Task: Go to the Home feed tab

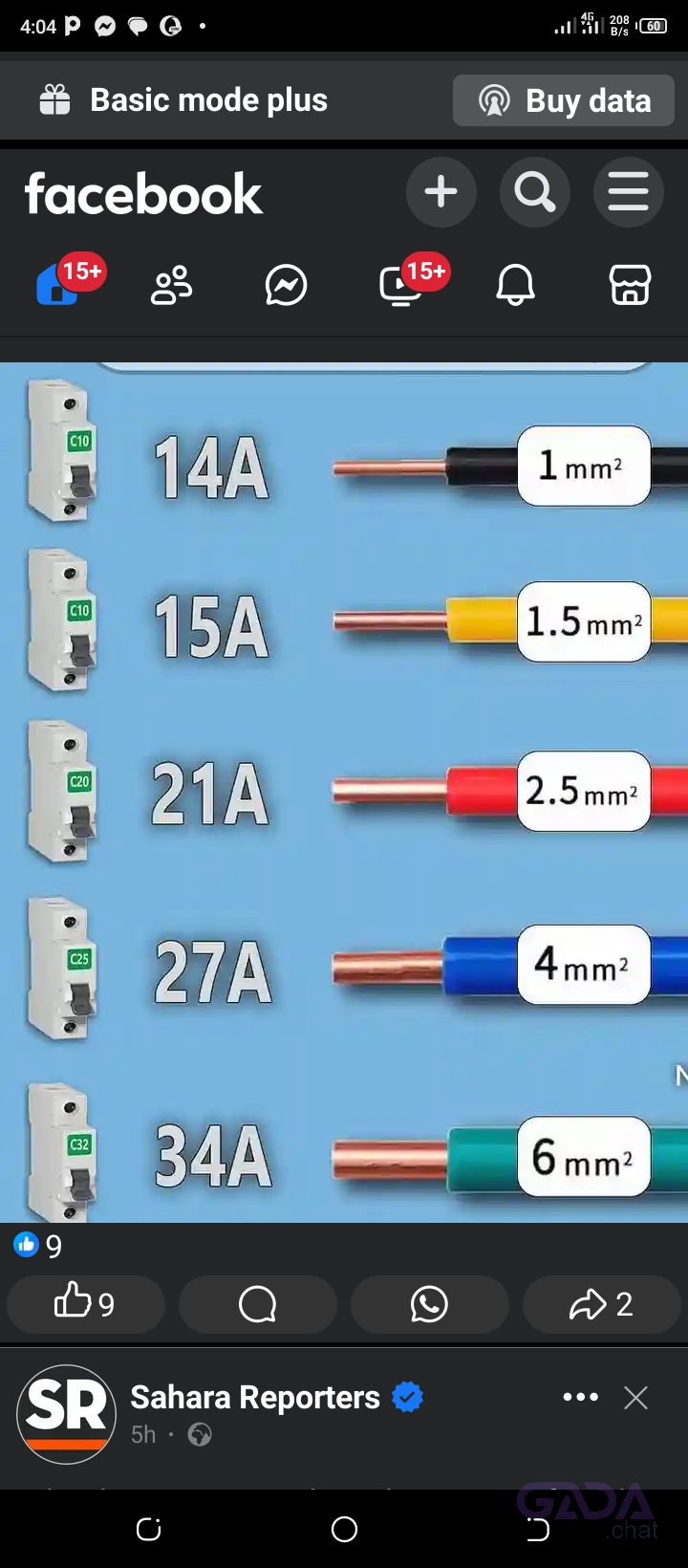Action: tap(57, 285)
